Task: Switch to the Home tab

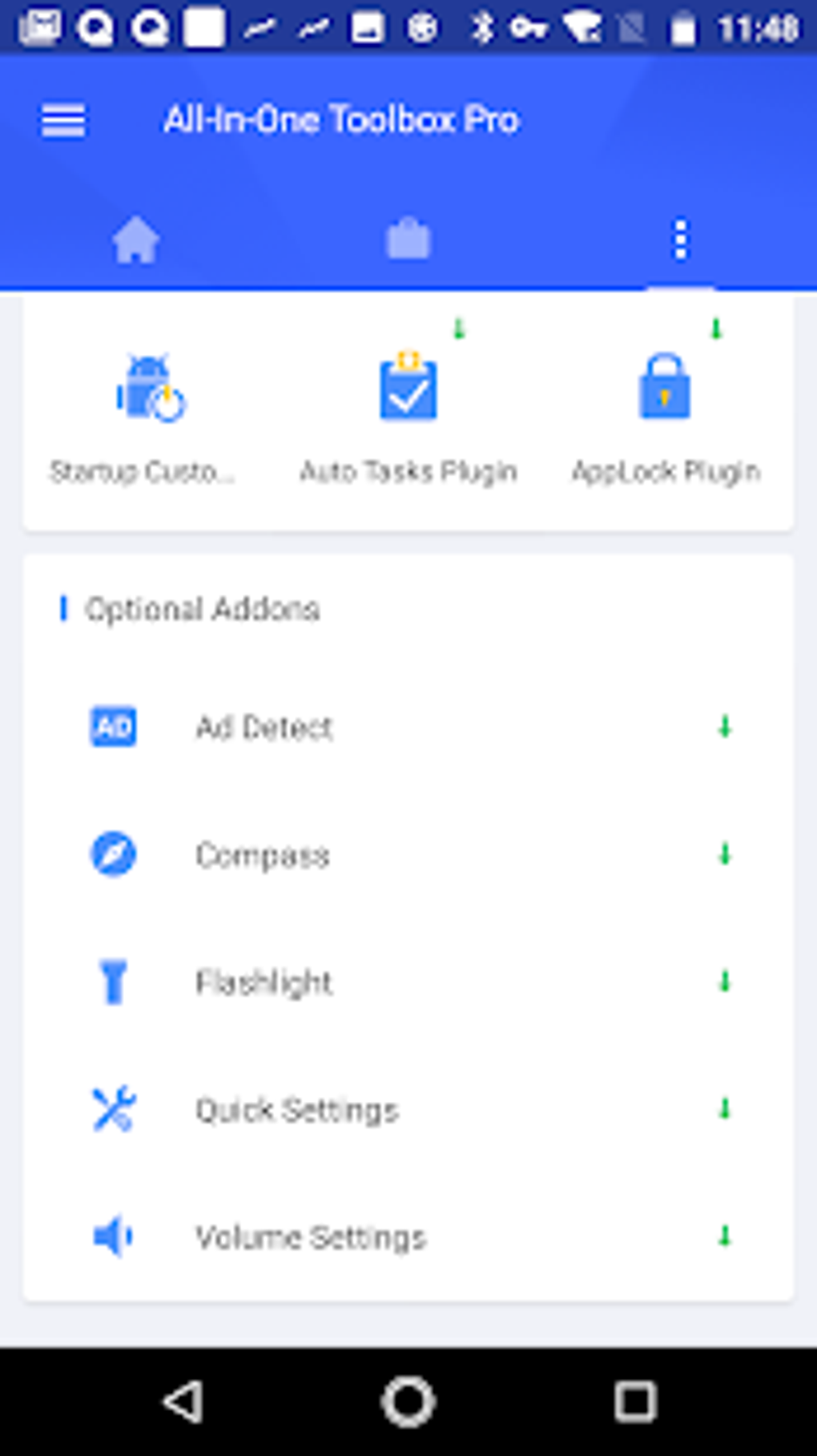Action: pos(136,240)
